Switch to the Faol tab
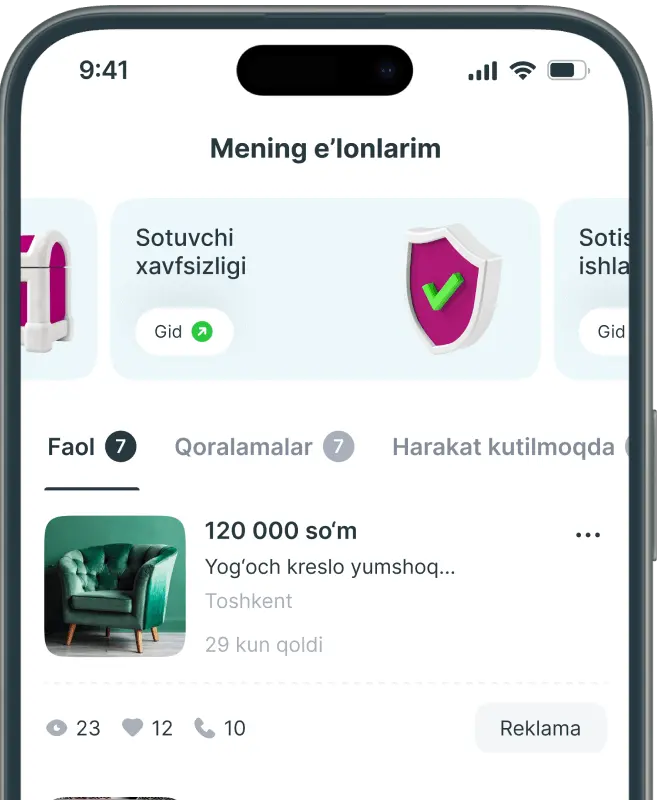The image size is (660, 800). pyautogui.click(x=91, y=447)
